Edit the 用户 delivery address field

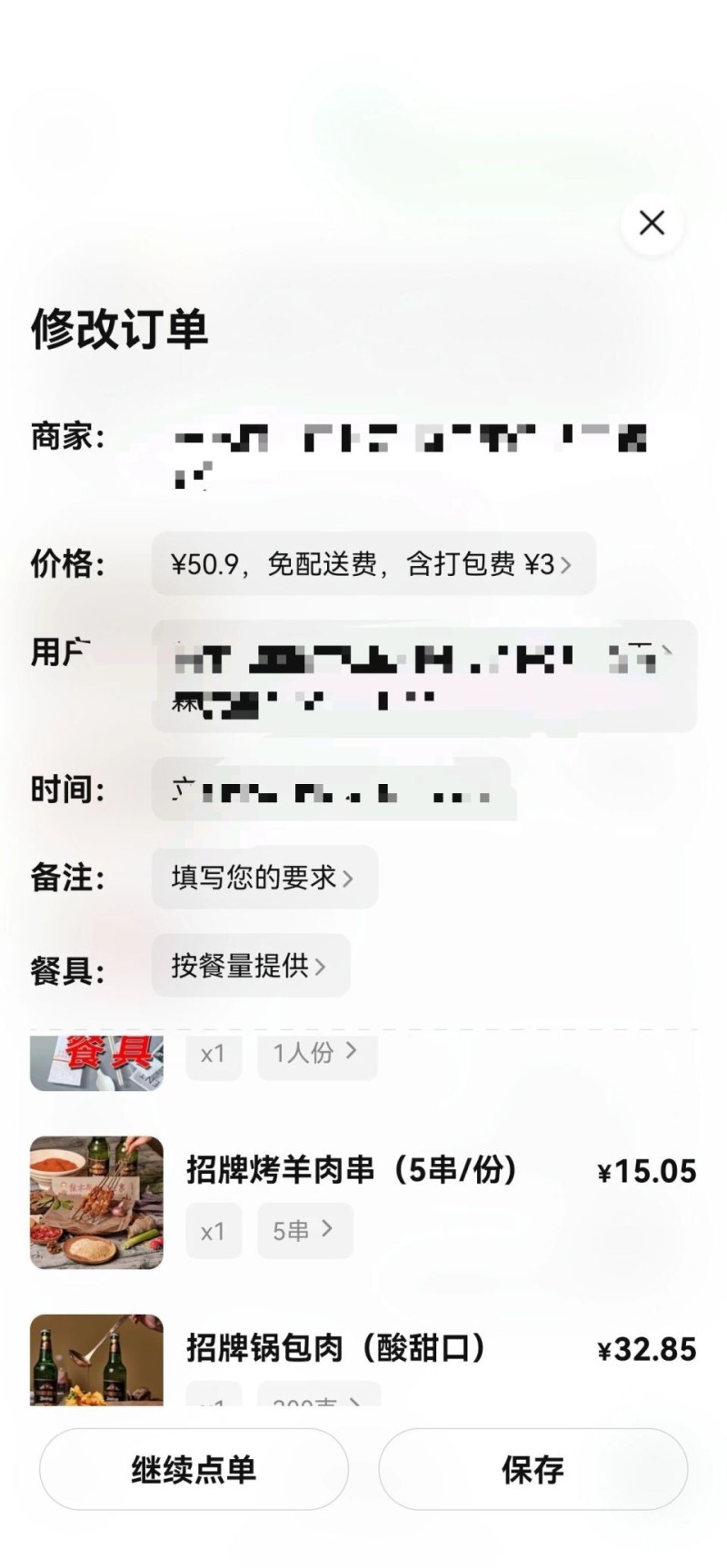(x=423, y=676)
